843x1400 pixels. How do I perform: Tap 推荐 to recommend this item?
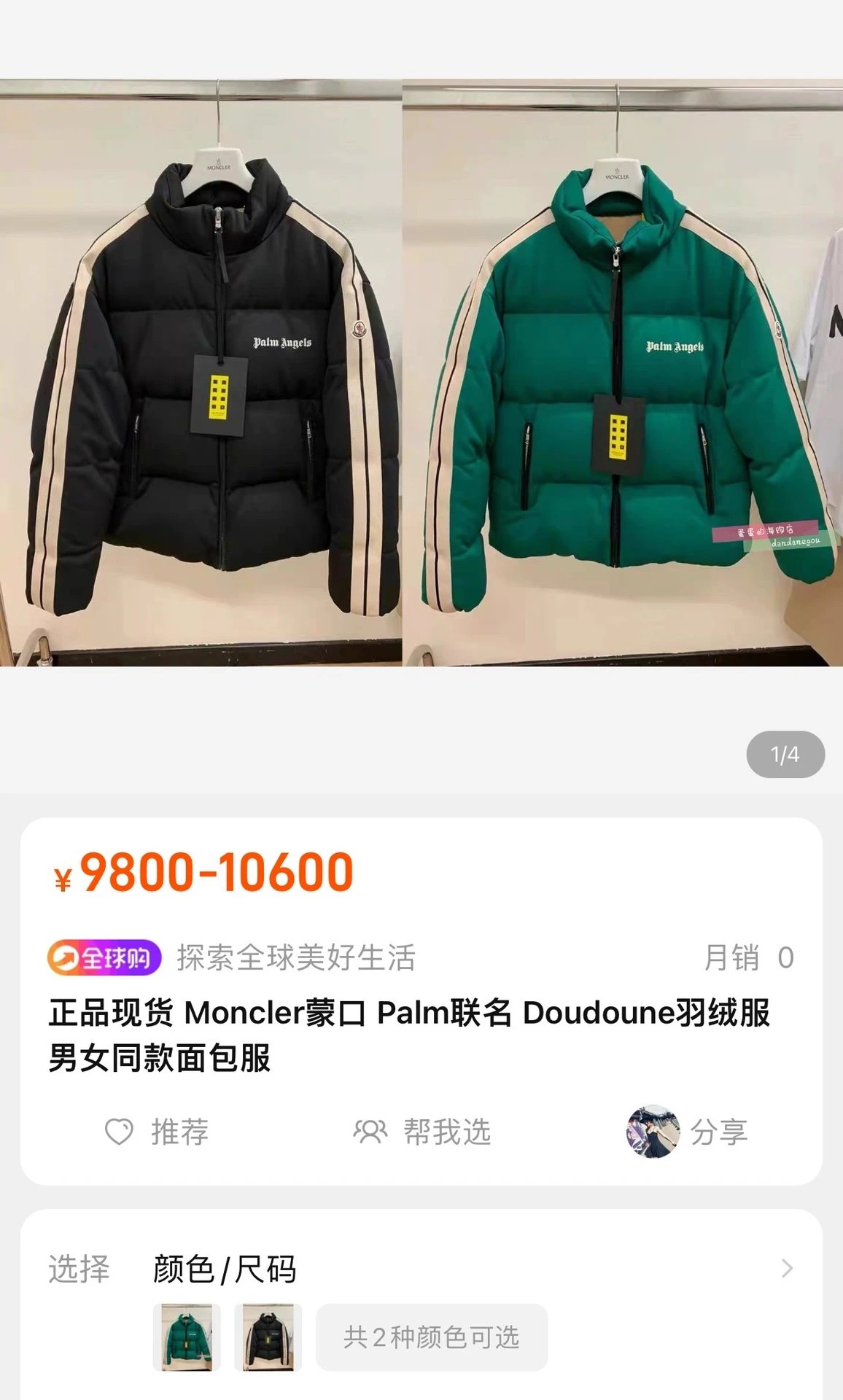[x=158, y=1132]
